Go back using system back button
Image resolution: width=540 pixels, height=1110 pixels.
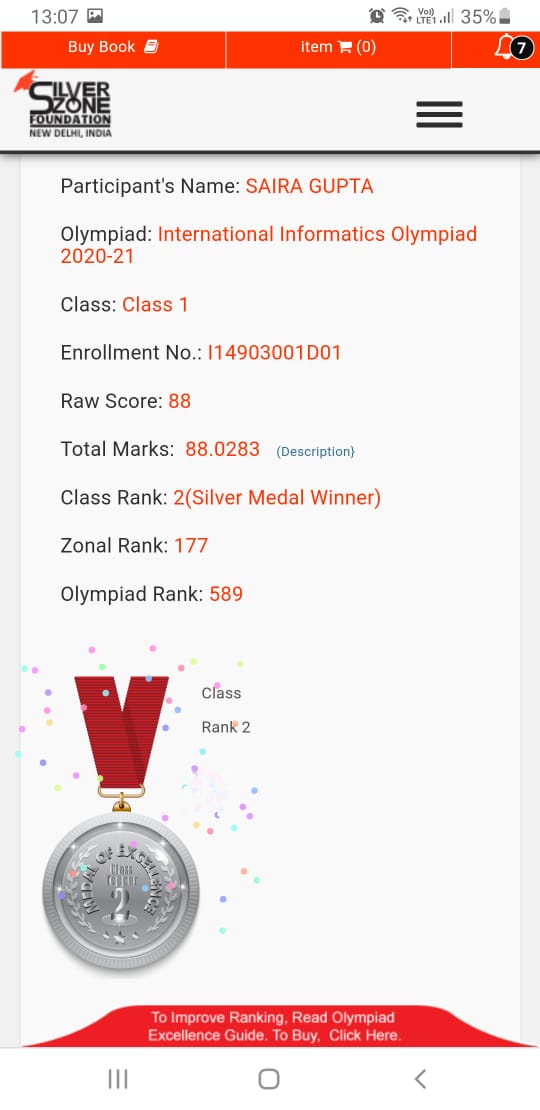point(420,1079)
